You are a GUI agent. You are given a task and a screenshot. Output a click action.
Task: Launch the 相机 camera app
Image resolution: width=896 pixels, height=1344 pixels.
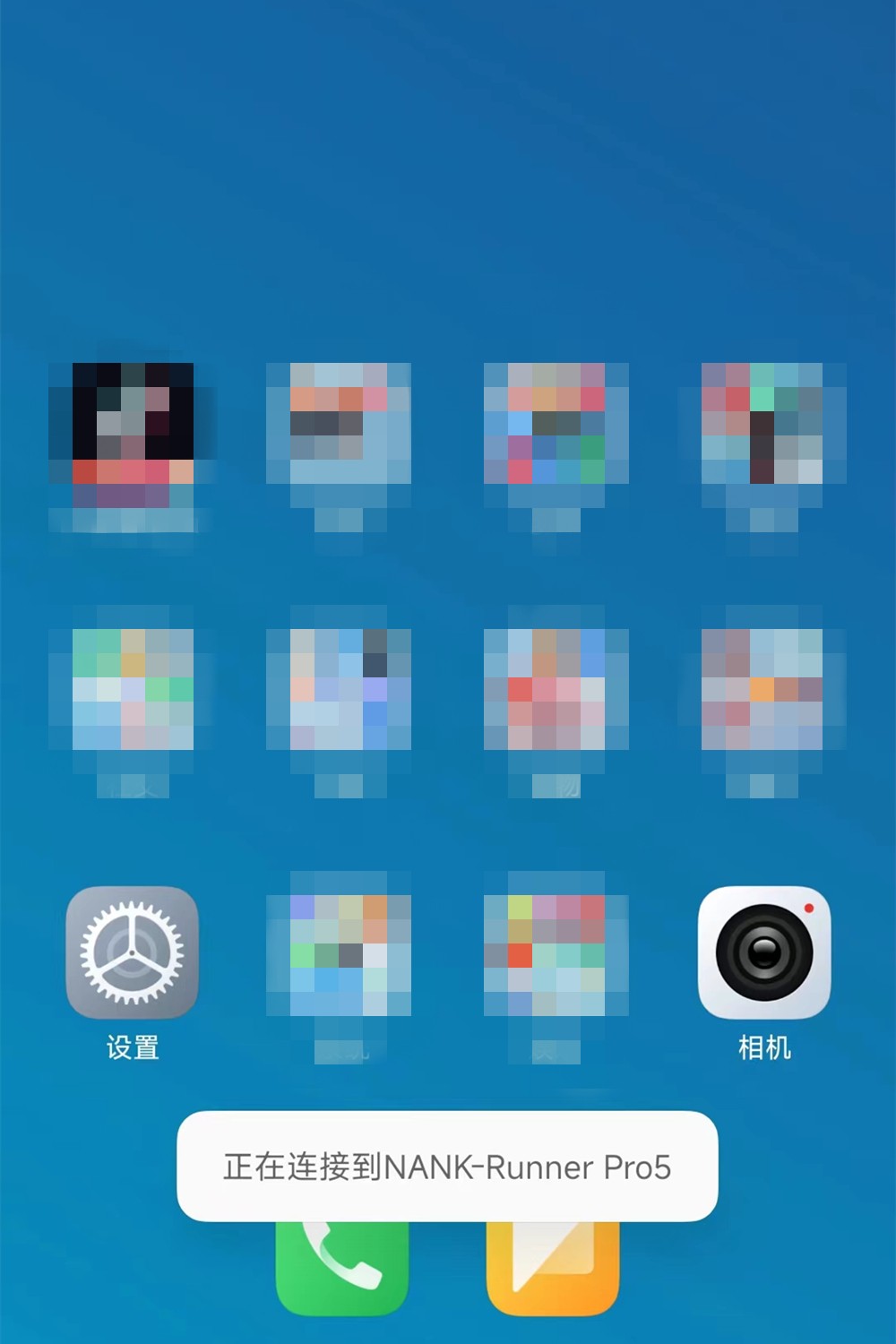pos(764,952)
